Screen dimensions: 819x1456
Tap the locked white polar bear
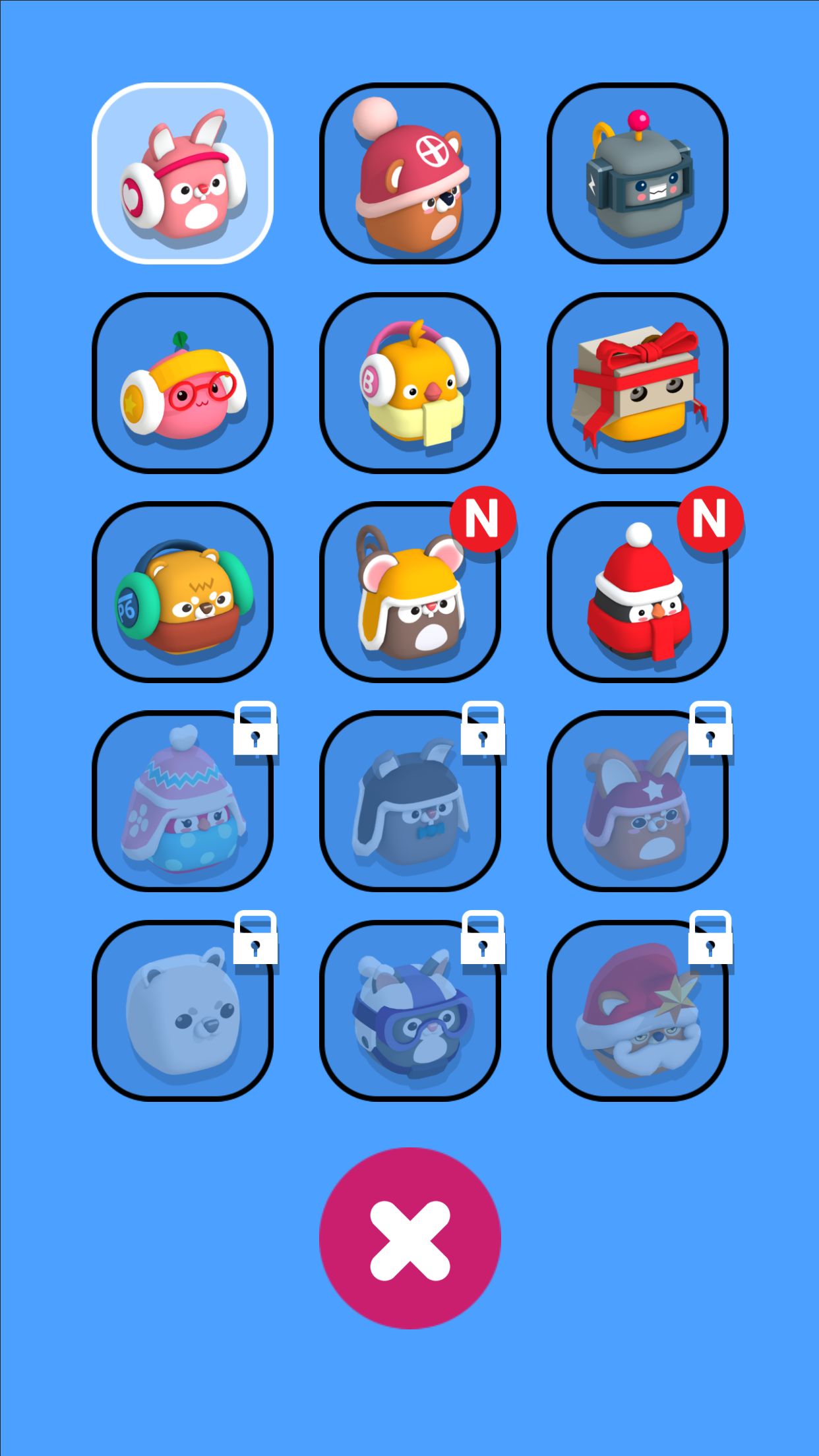coord(183,1011)
